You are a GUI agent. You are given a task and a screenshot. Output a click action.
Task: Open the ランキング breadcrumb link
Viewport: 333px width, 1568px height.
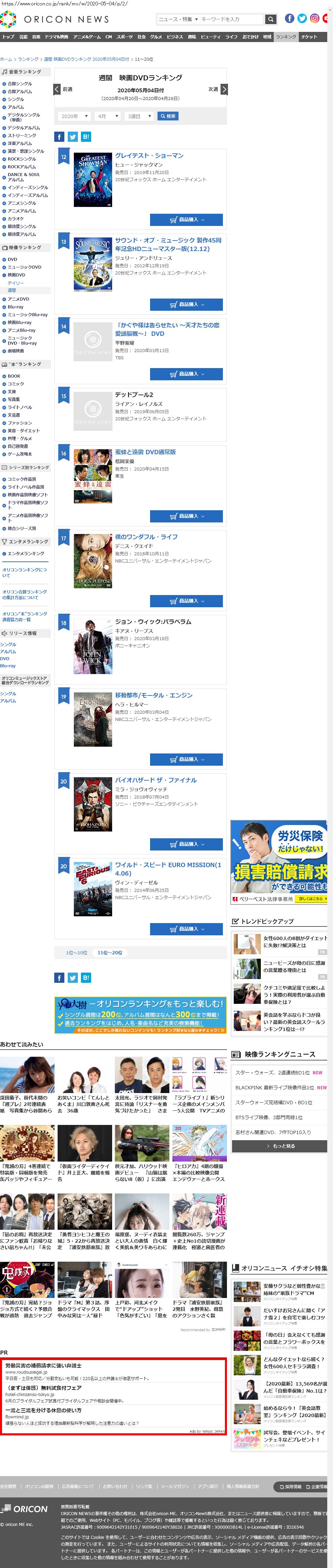point(28,60)
